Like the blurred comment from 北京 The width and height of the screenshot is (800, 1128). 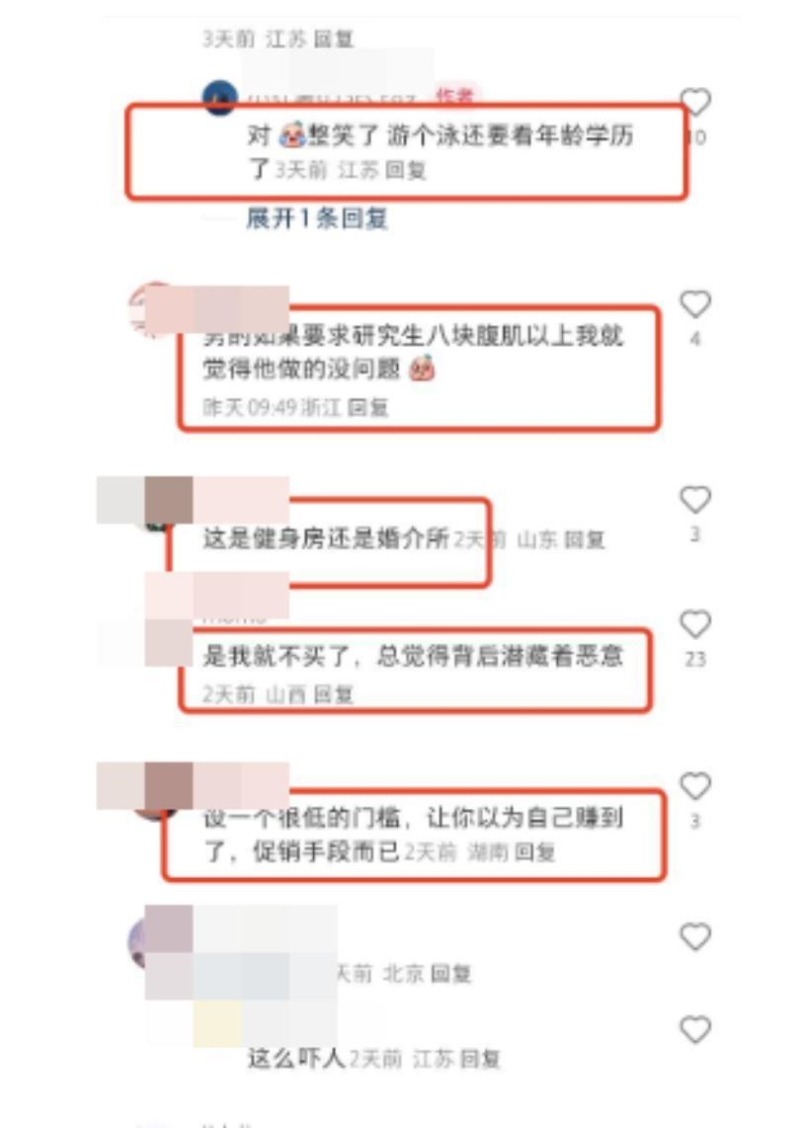[695, 937]
